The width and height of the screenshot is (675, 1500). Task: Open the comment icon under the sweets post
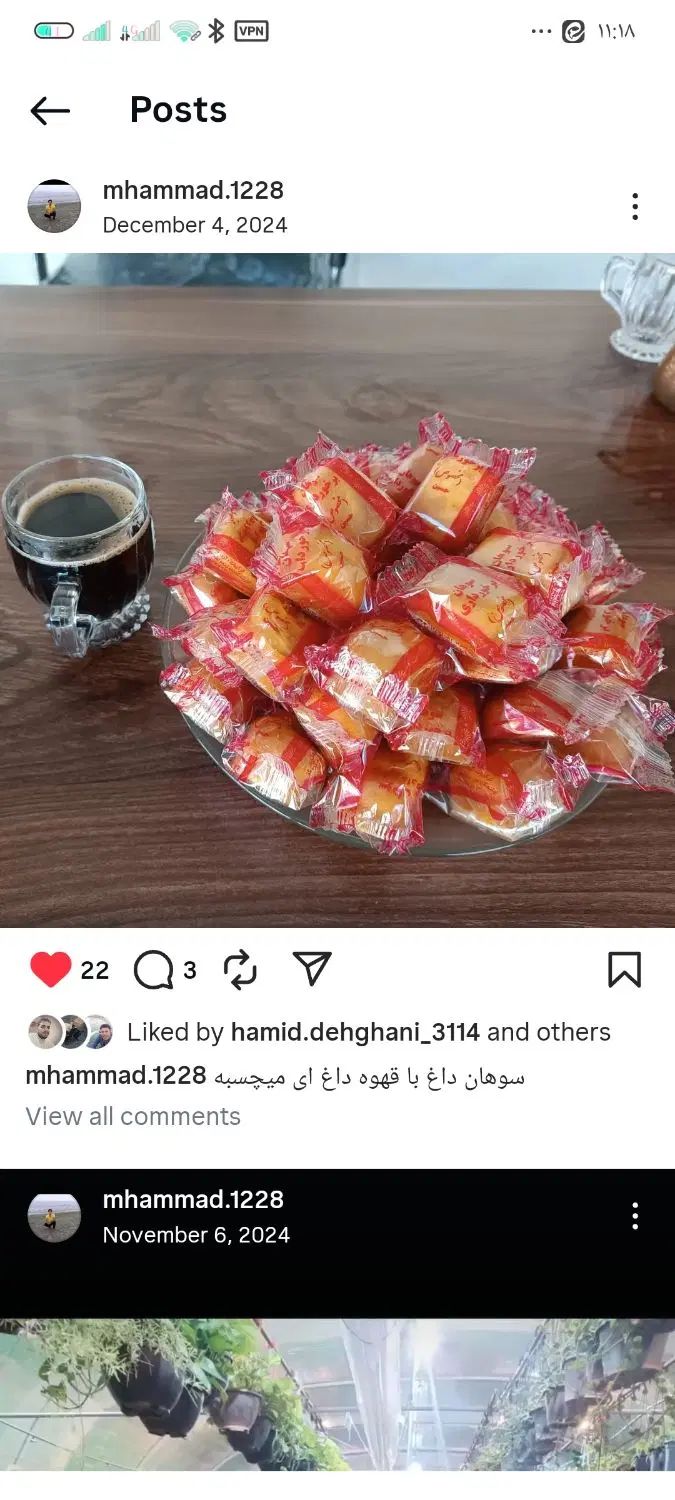pyautogui.click(x=153, y=969)
